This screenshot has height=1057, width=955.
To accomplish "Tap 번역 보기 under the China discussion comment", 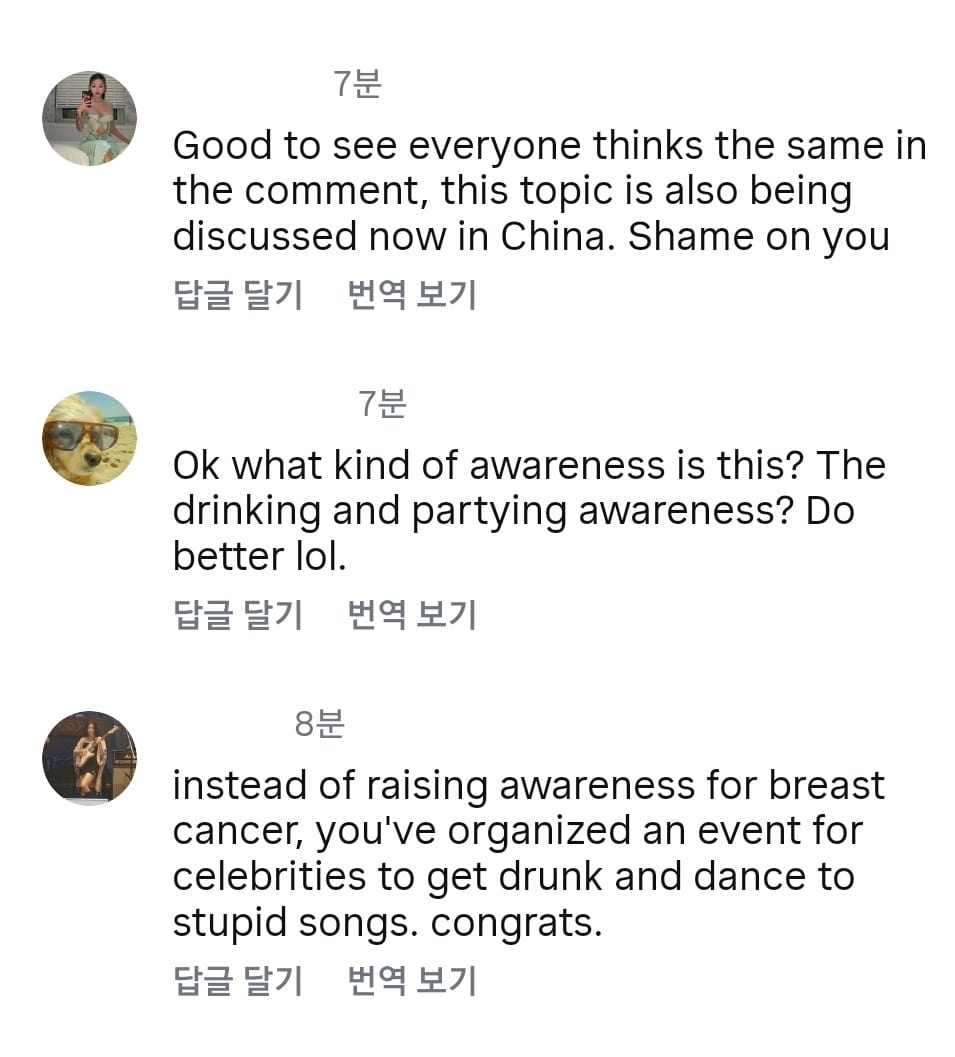I will coord(411,295).
